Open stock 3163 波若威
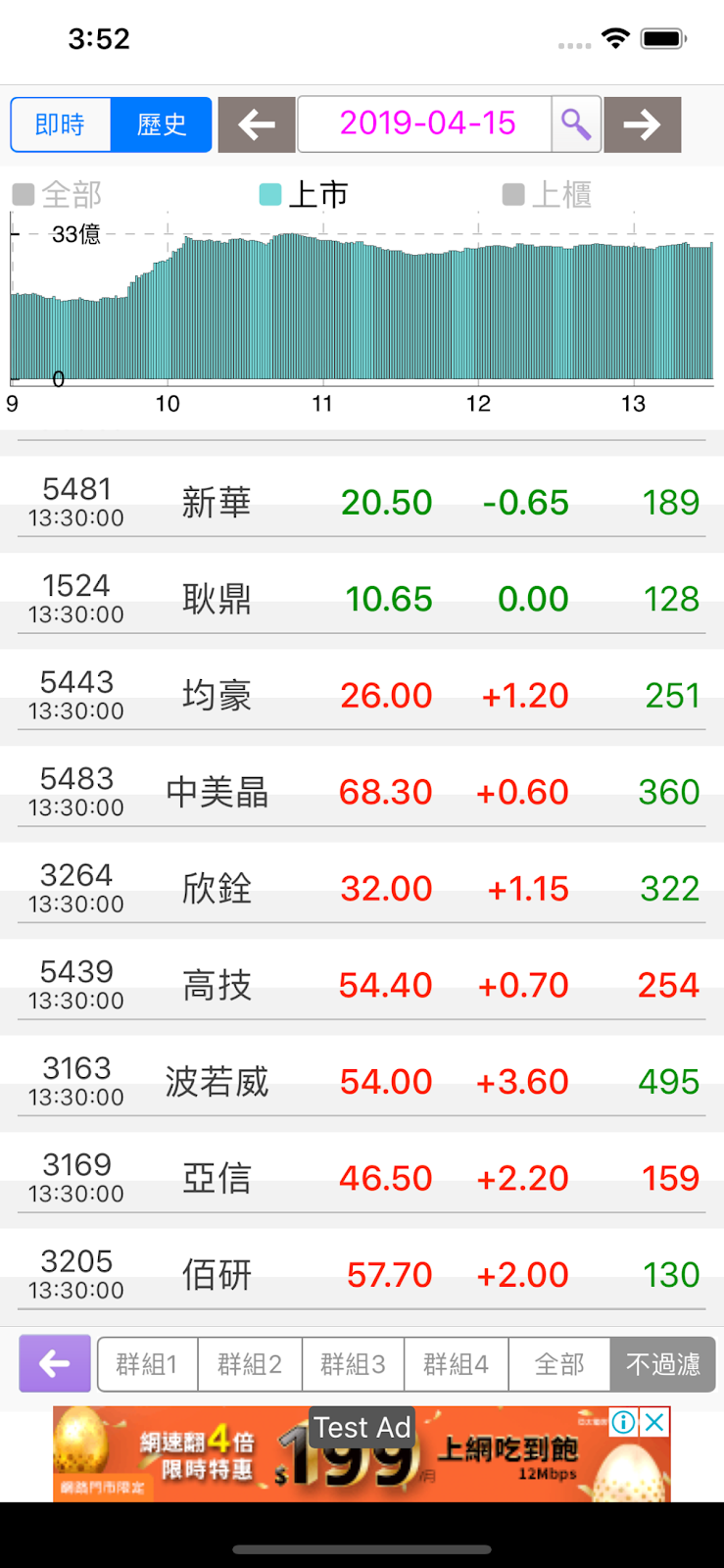Image resolution: width=724 pixels, height=1568 pixels. pyautogui.click(x=362, y=1082)
